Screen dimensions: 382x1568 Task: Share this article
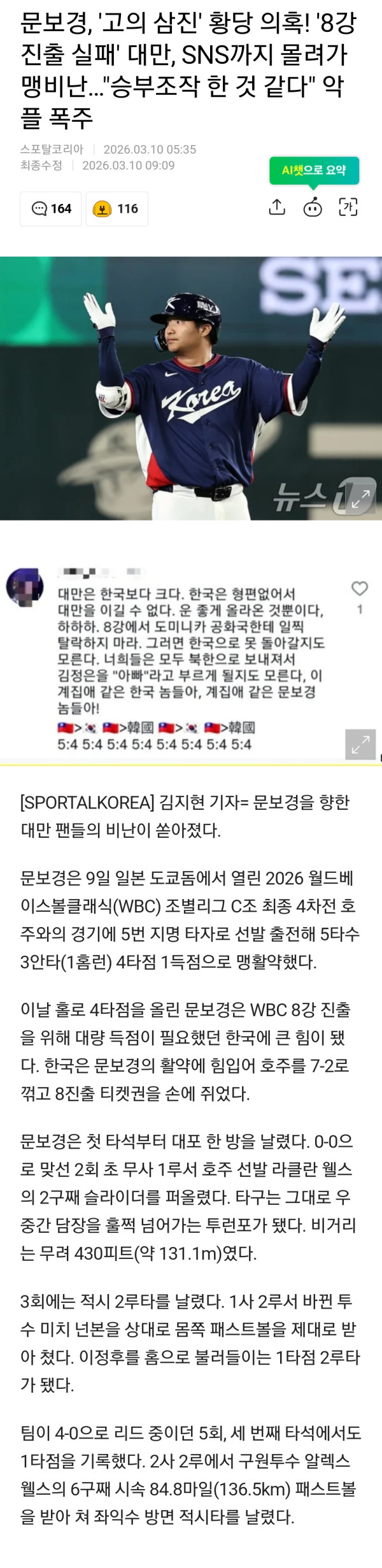point(277,207)
